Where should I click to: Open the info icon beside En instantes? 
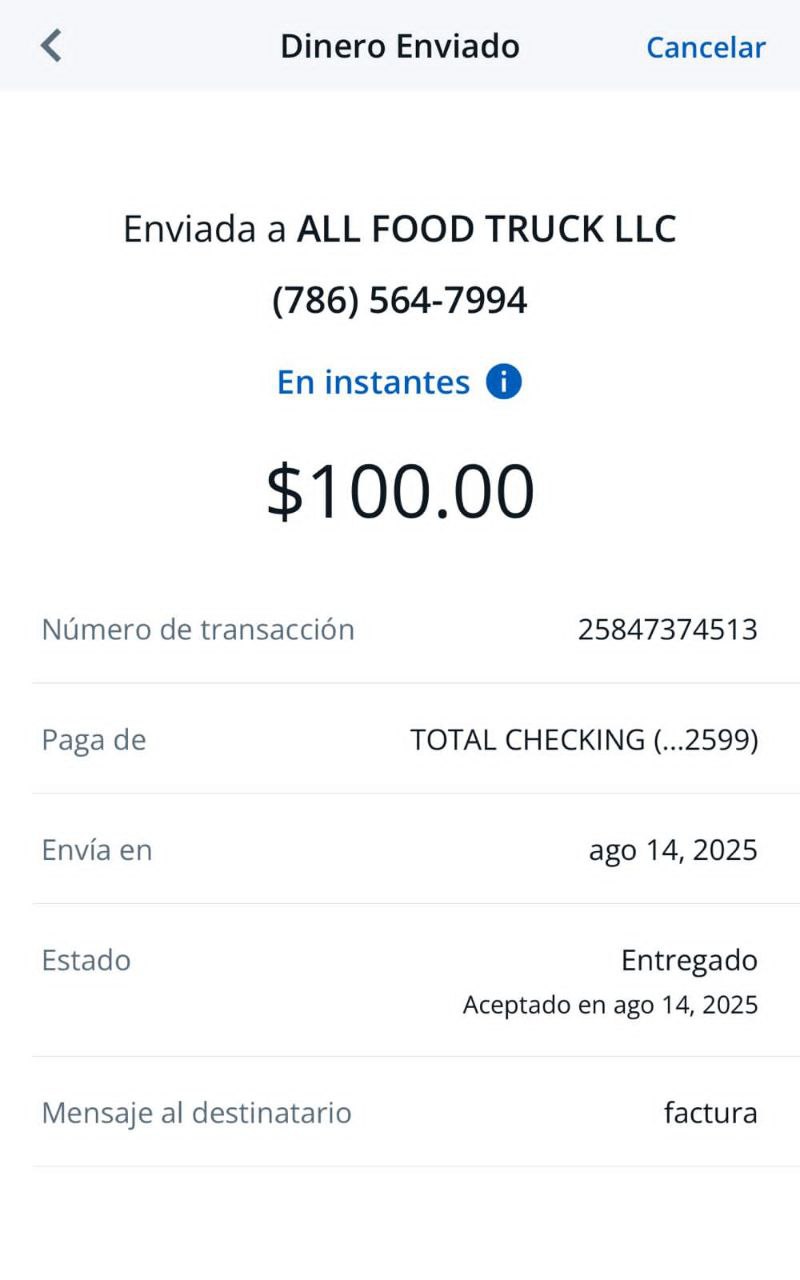504,382
